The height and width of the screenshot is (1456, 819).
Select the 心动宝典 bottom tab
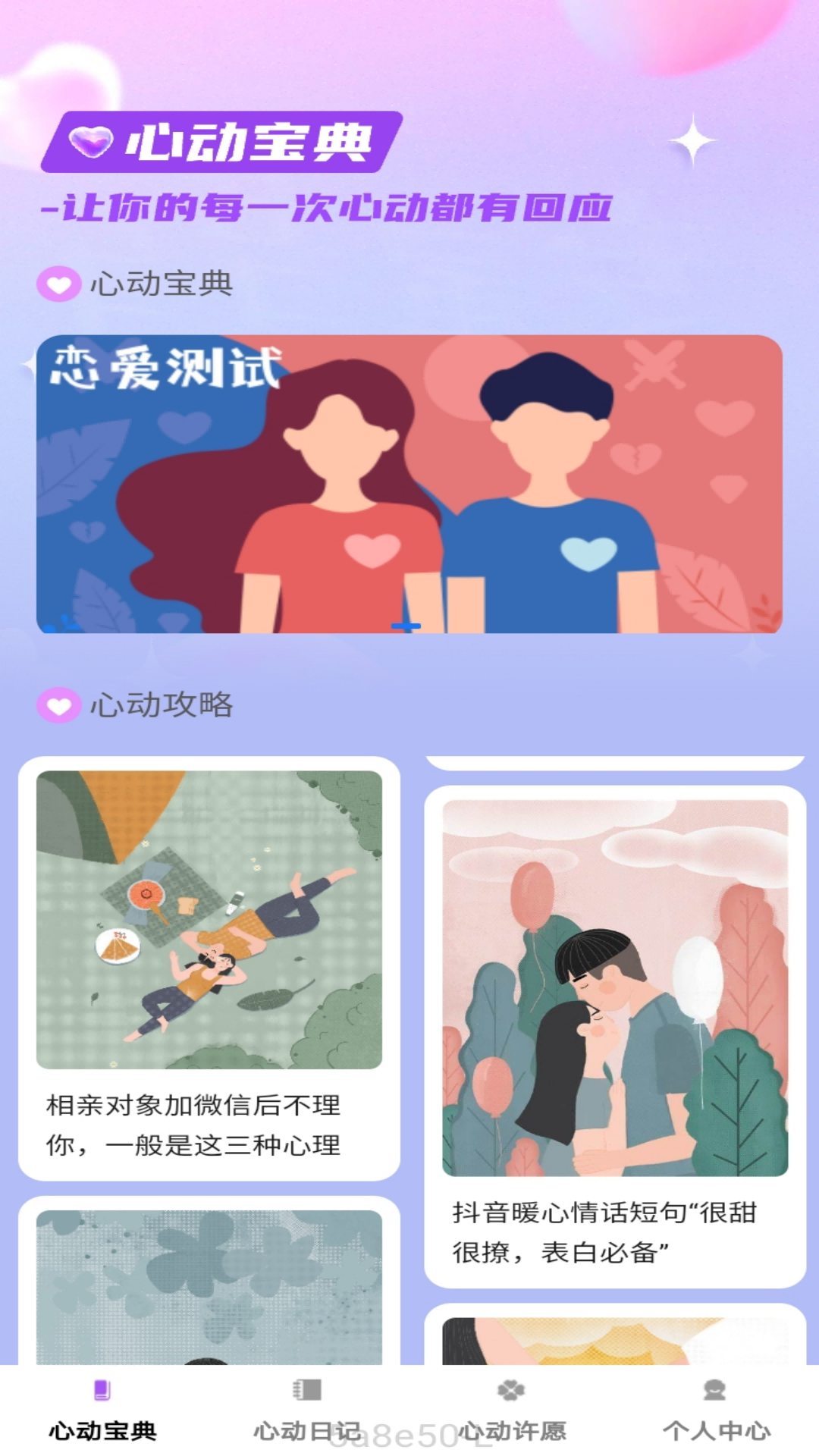pyautogui.click(x=102, y=1410)
